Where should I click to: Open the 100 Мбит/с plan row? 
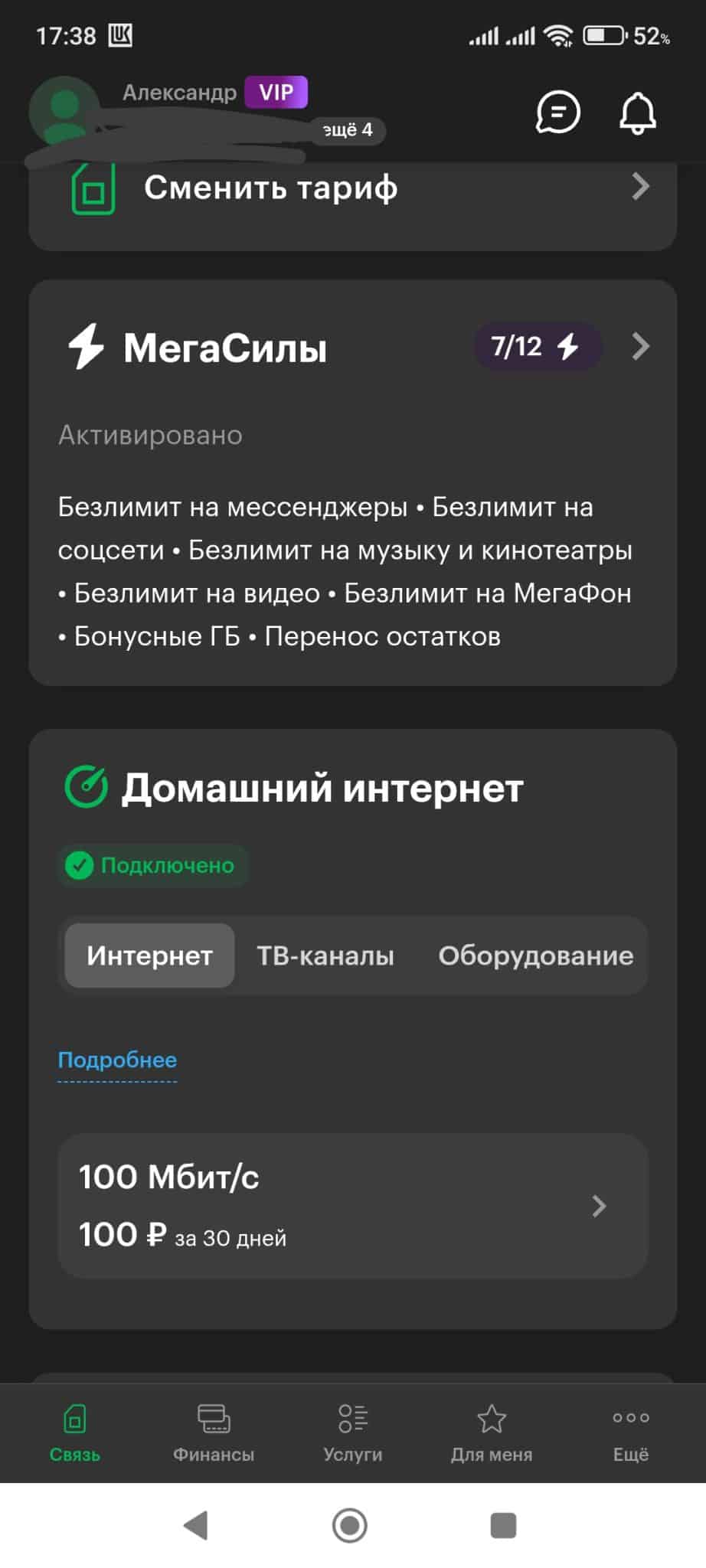[x=352, y=1205]
